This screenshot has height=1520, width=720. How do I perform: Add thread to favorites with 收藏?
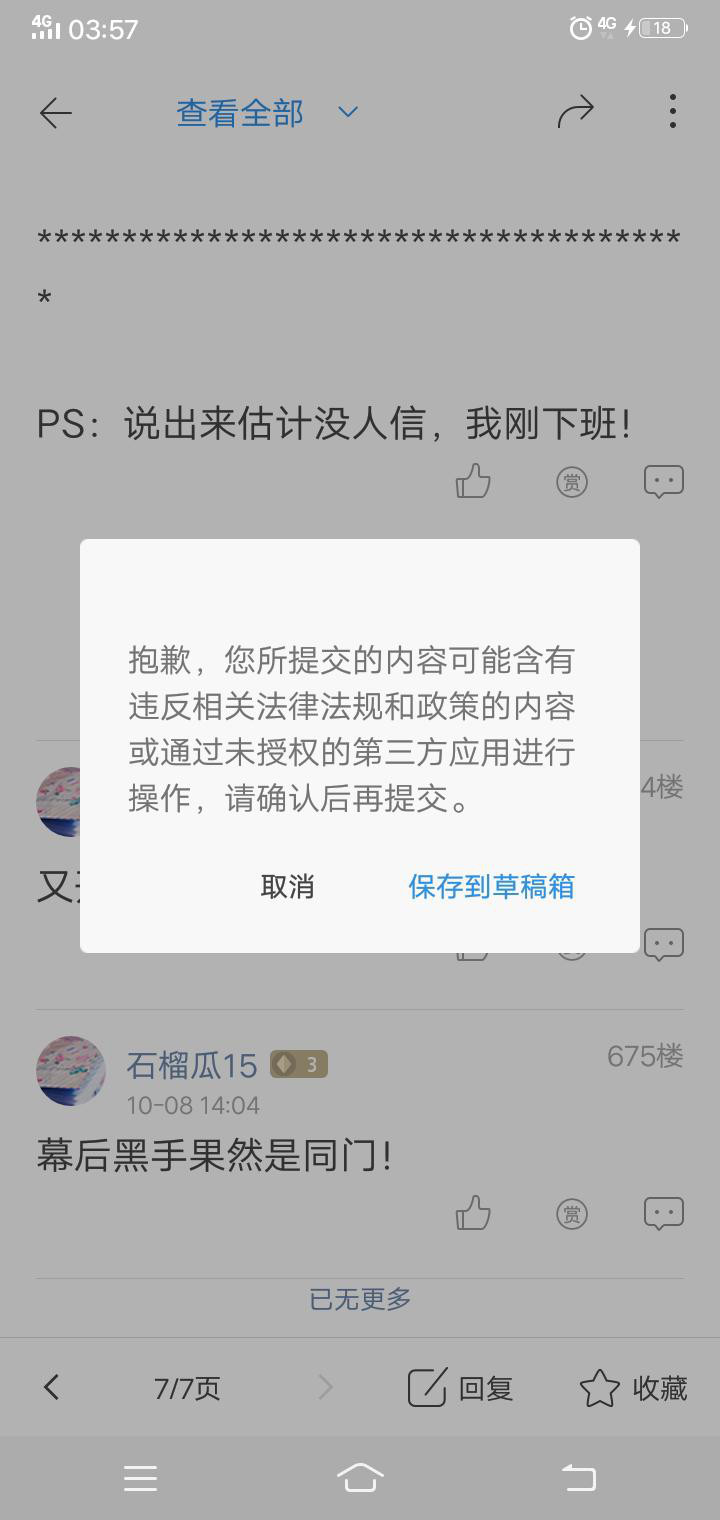[x=633, y=1388]
